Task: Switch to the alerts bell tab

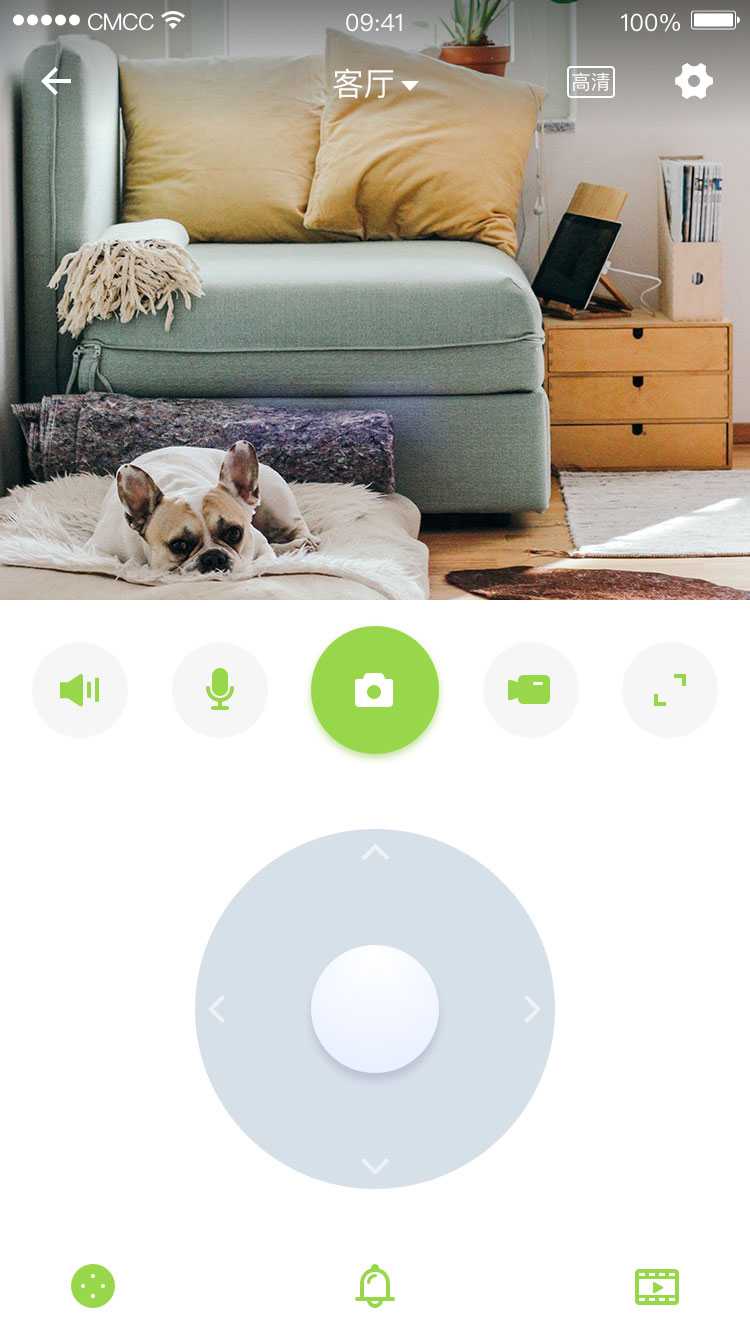Action: 375,1286
